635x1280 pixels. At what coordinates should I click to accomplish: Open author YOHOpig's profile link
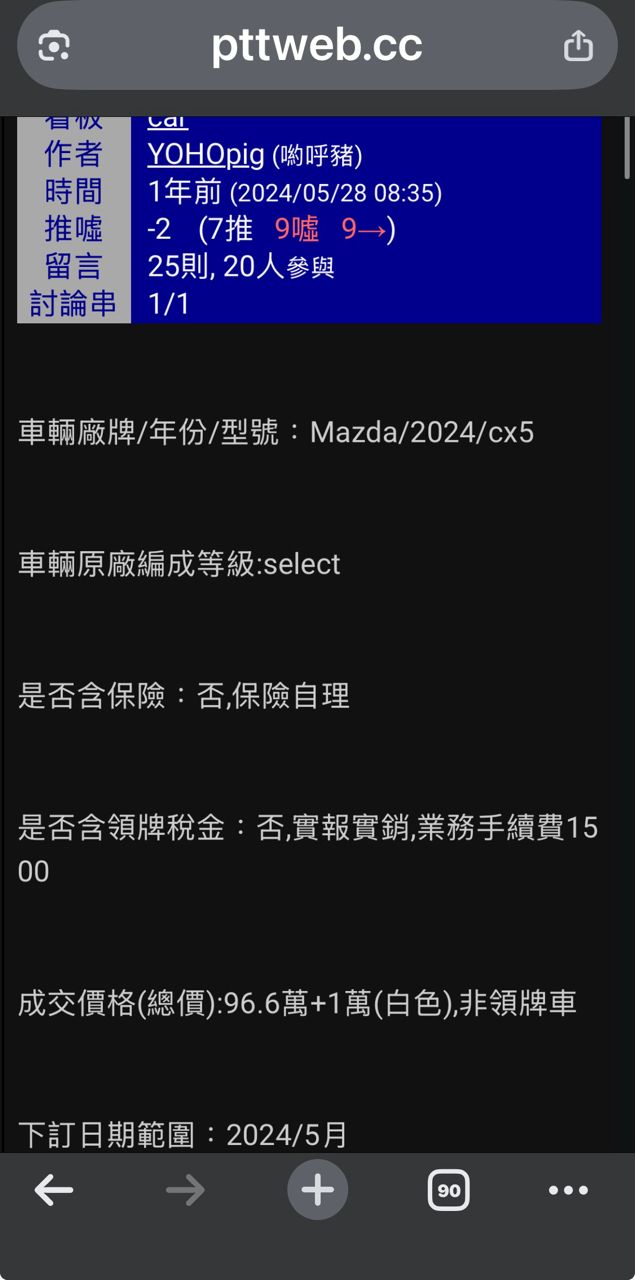point(206,155)
